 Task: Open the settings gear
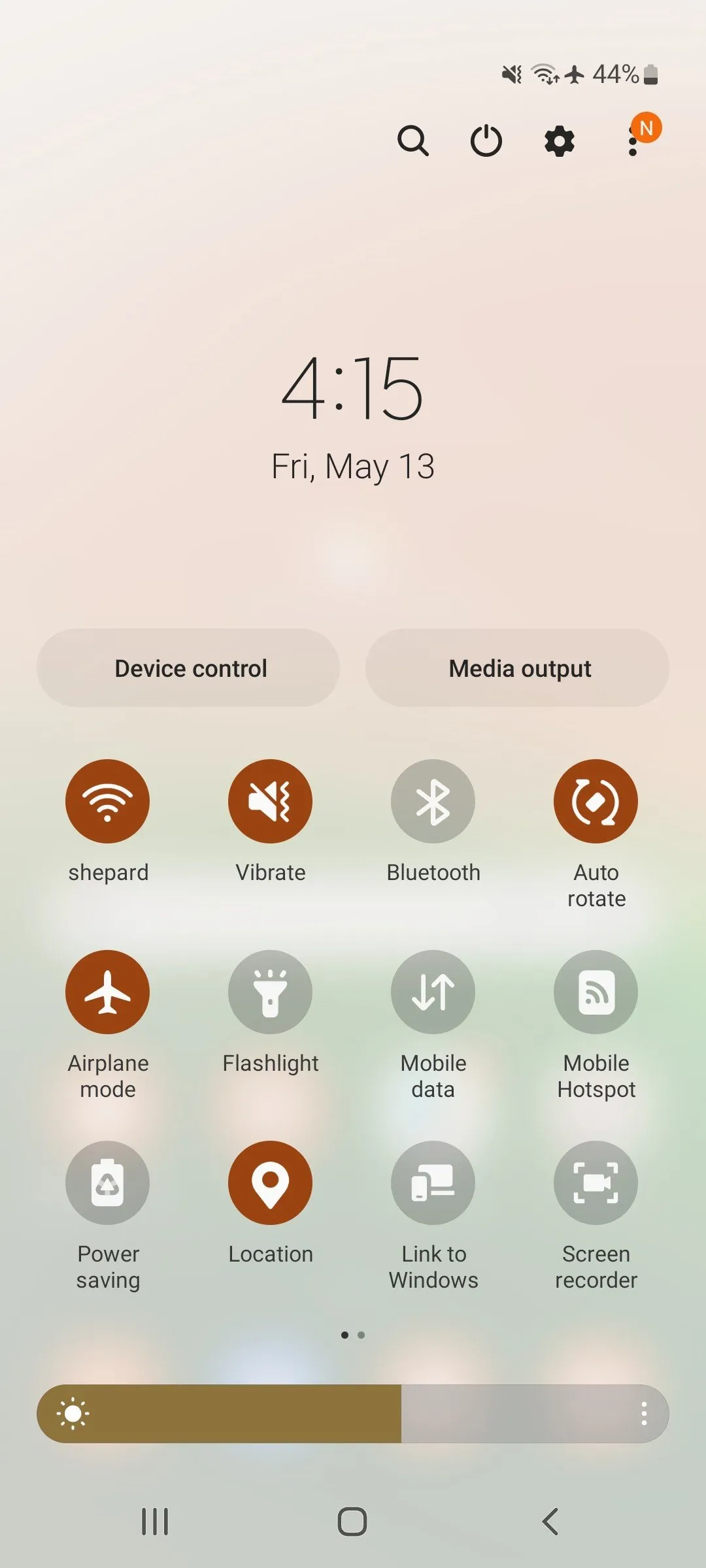pyautogui.click(x=560, y=141)
